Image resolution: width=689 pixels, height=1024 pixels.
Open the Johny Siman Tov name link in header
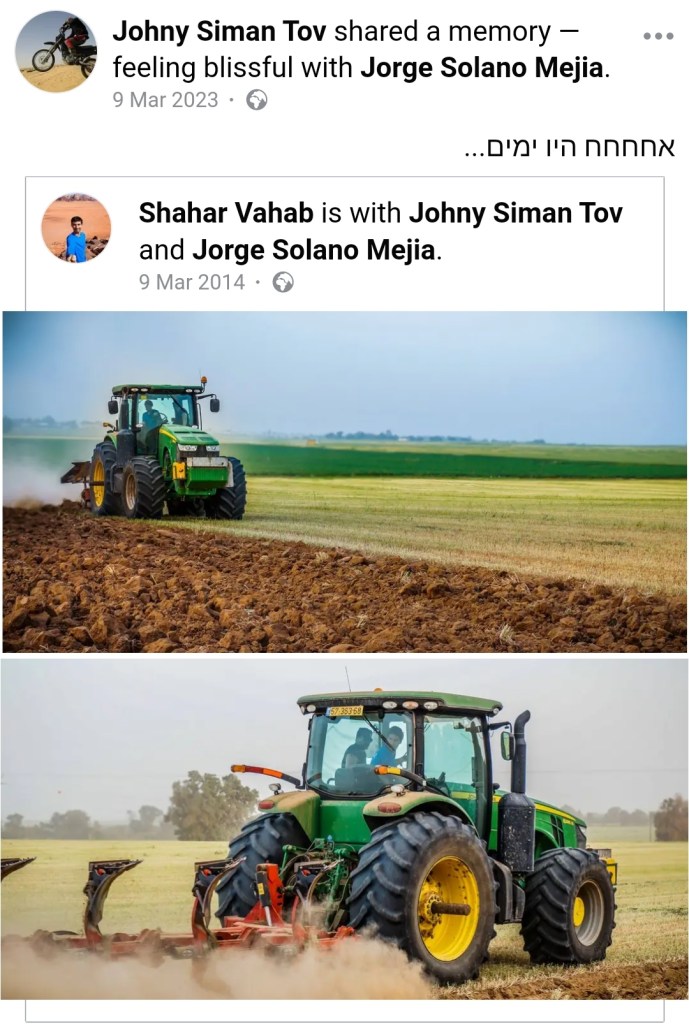click(219, 32)
